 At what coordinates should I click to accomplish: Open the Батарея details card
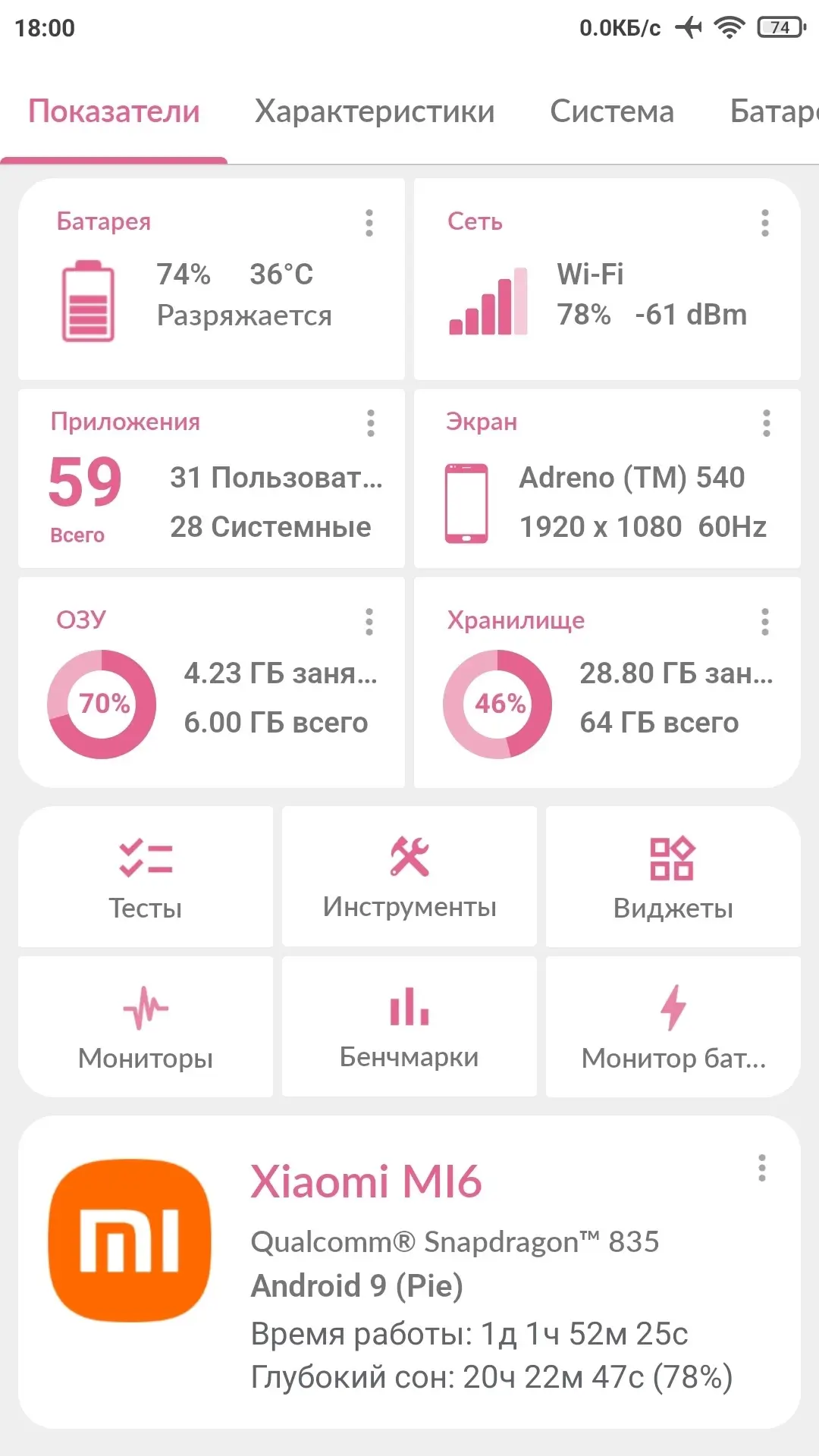tap(212, 279)
